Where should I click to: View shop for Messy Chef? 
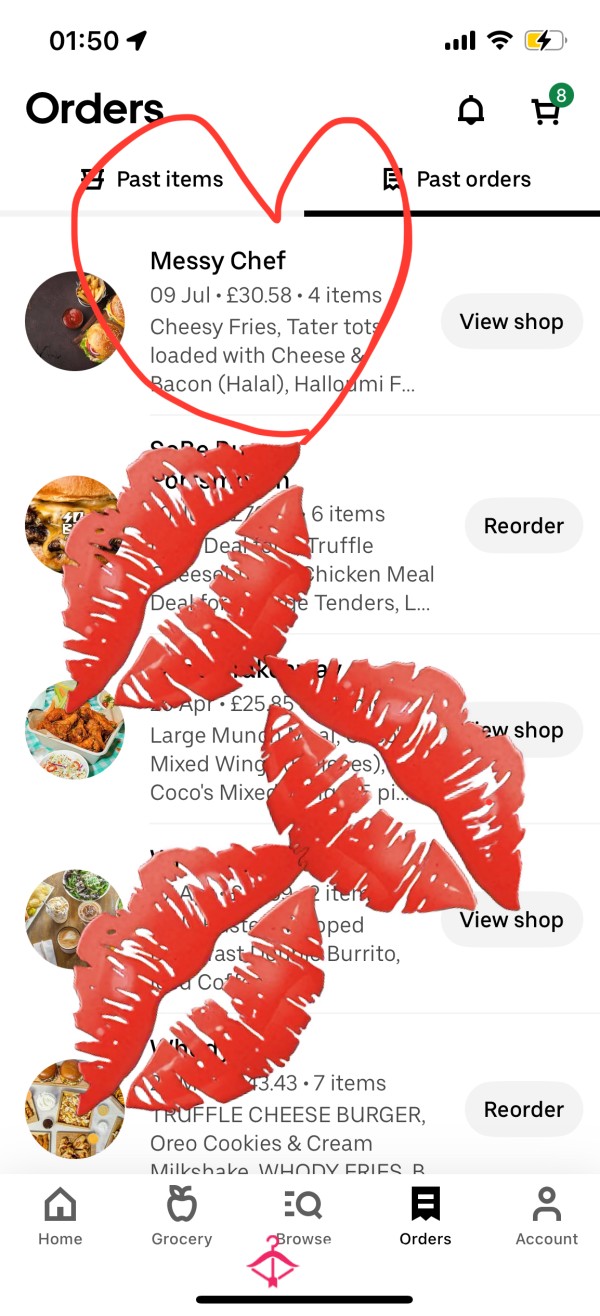(x=511, y=322)
